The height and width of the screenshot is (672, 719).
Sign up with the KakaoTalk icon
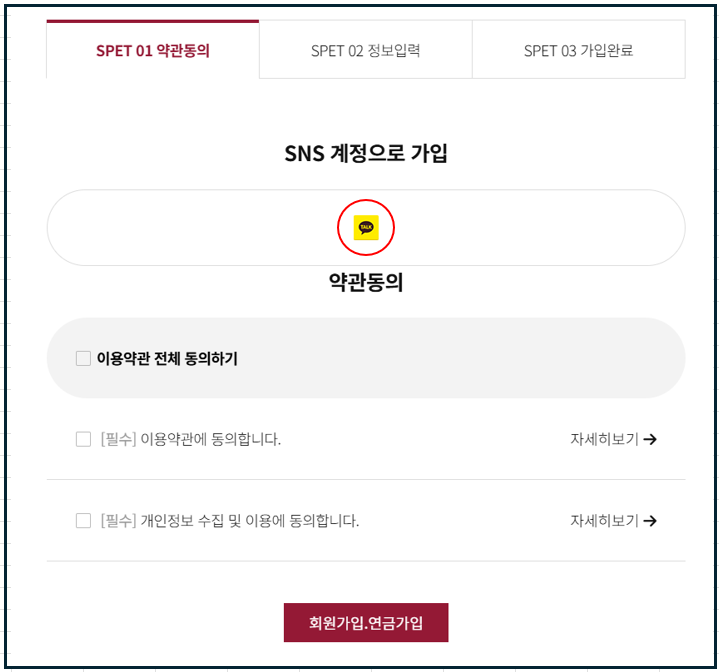tap(367, 228)
